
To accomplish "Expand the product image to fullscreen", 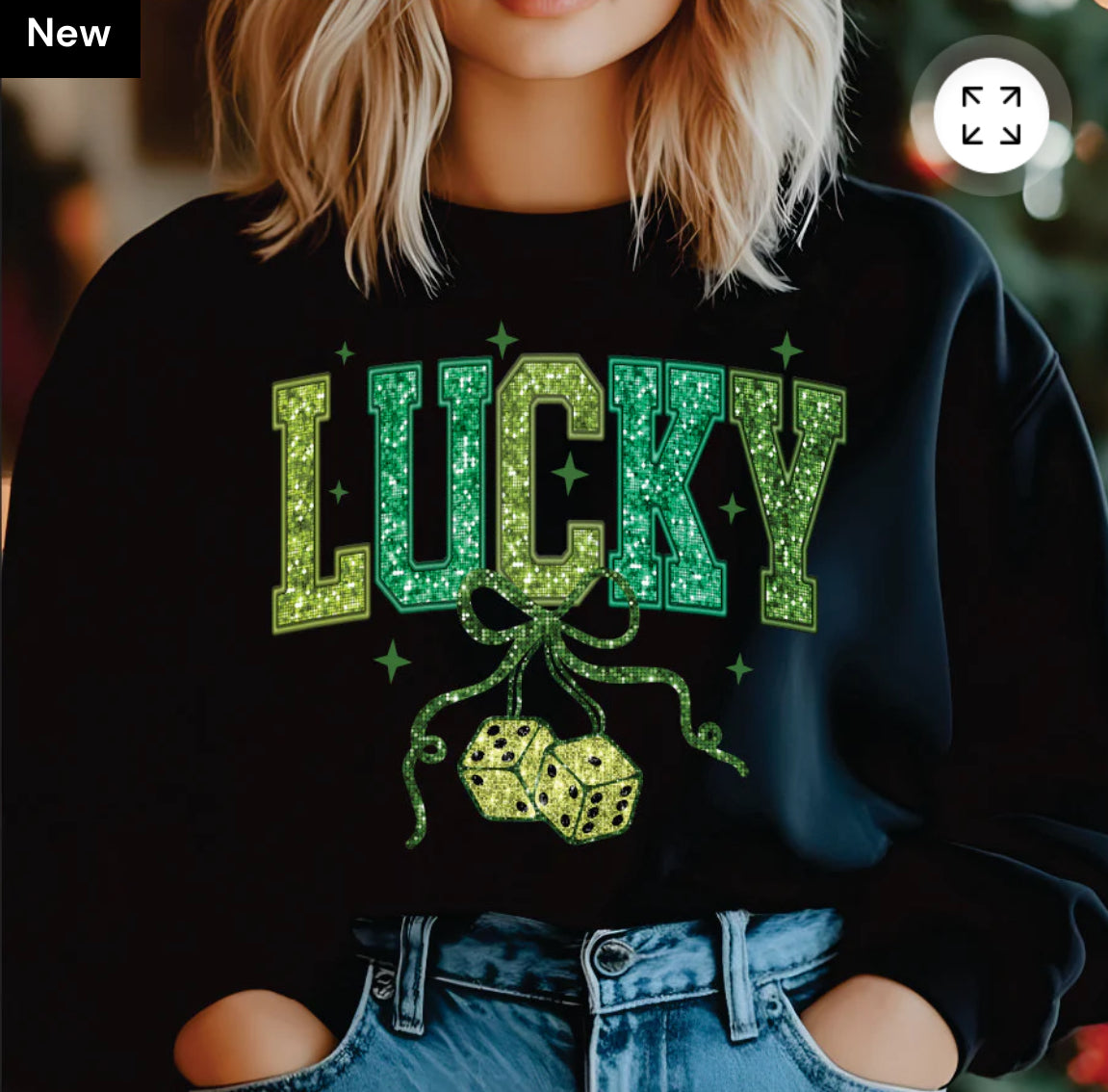I will pyautogui.click(x=991, y=116).
